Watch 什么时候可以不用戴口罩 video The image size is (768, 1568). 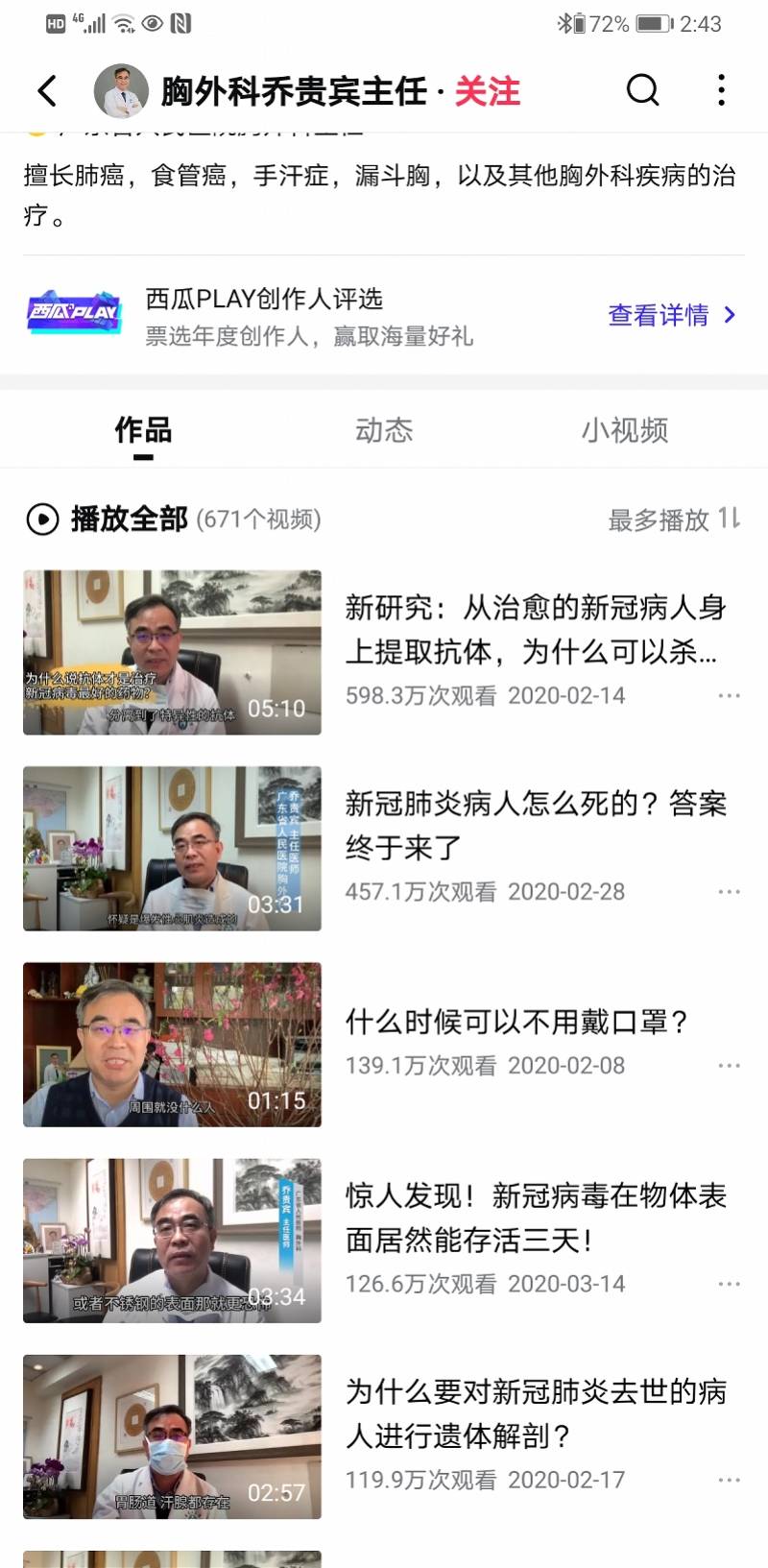pyautogui.click(x=517, y=1022)
